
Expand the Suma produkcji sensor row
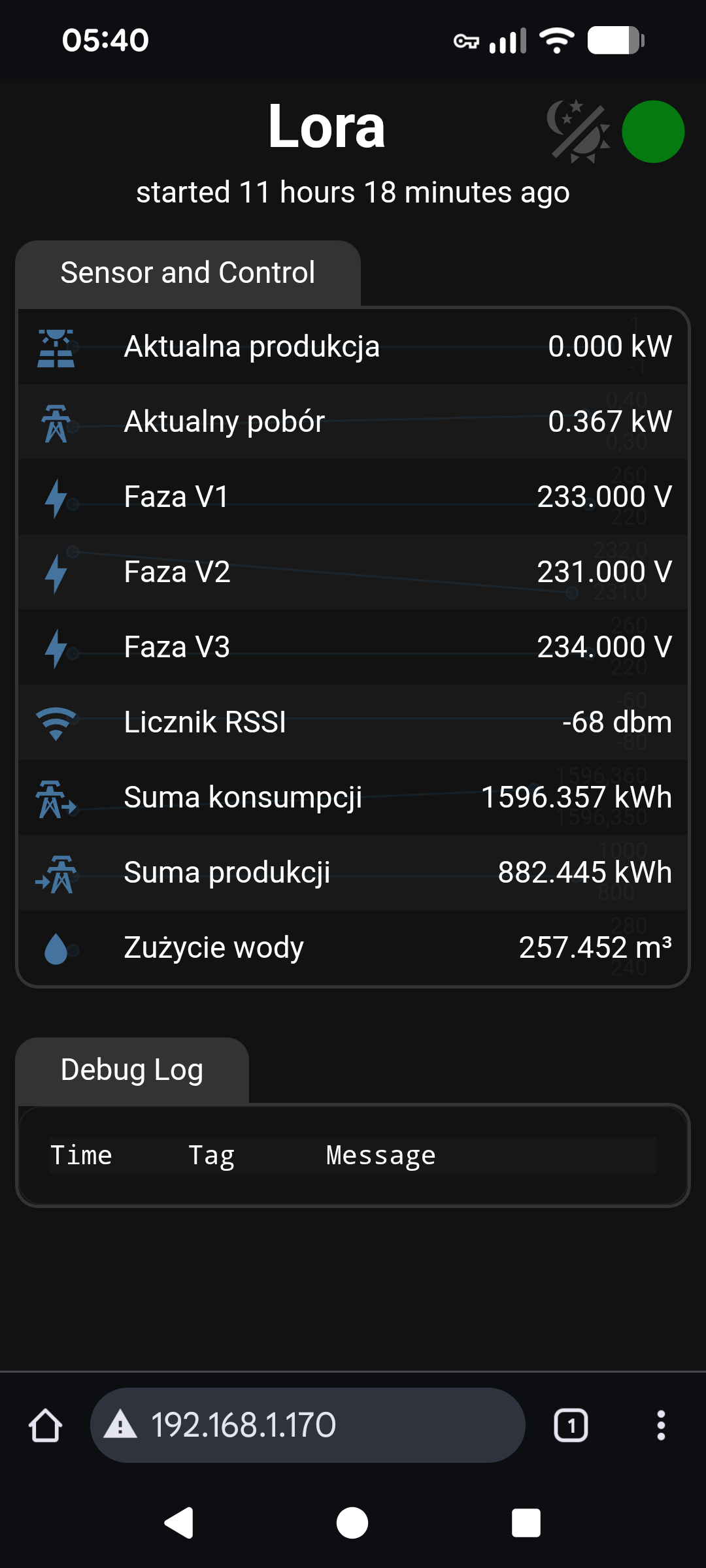pos(353,872)
